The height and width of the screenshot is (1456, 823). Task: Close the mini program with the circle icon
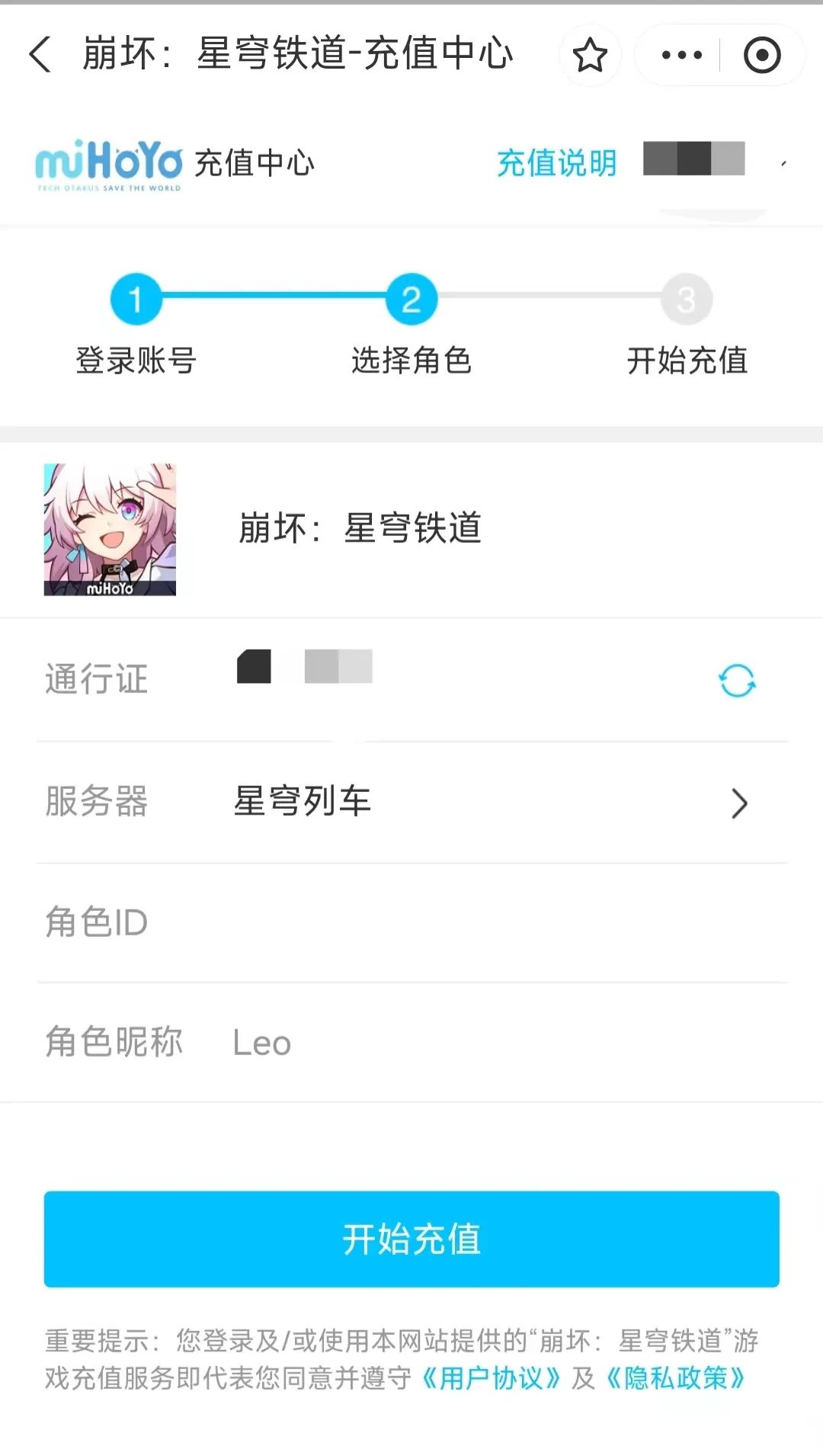click(x=762, y=55)
